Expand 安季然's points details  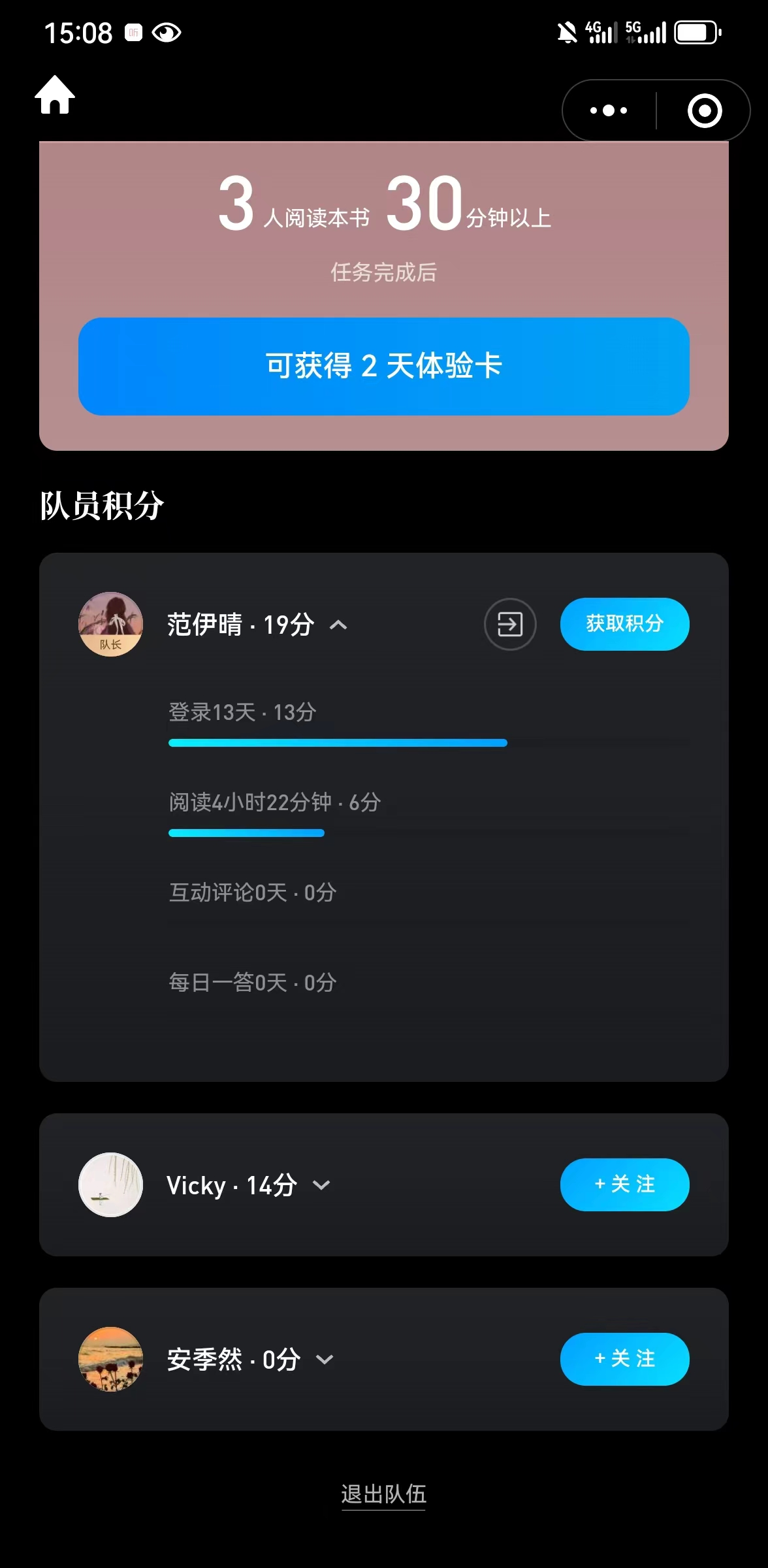(325, 1360)
